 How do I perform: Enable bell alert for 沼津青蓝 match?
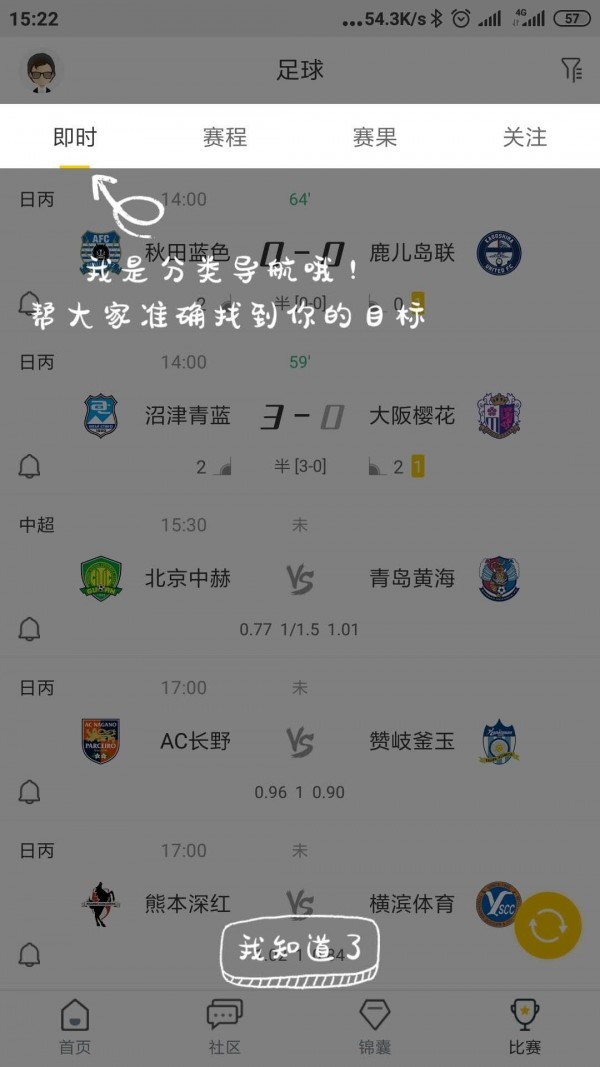(30, 466)
